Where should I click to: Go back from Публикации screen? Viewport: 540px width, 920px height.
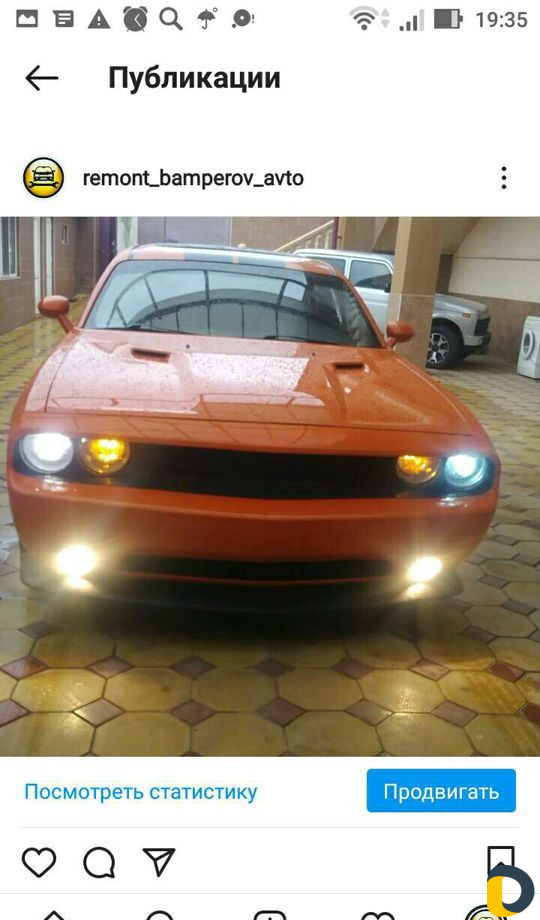point(42,78)
